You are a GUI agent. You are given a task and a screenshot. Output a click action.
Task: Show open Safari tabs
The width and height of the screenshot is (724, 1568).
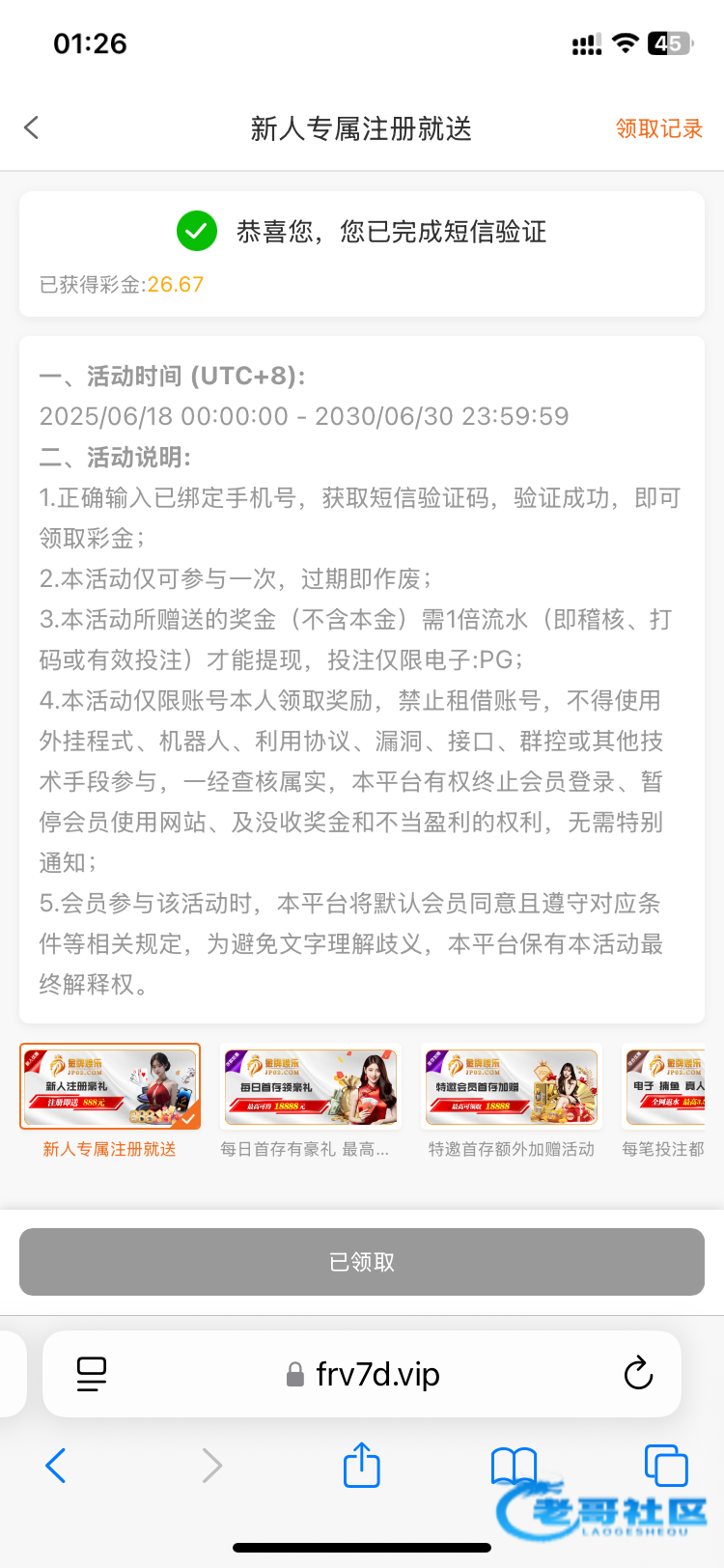[x=666, y=1466]
